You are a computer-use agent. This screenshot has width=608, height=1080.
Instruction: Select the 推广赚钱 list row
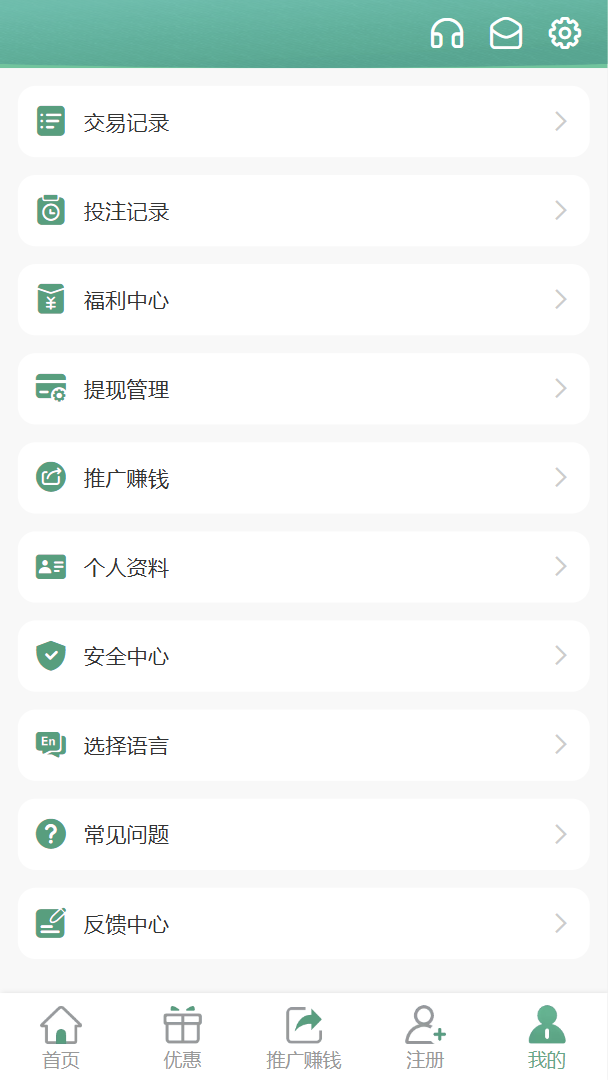[x=304, y=478]
